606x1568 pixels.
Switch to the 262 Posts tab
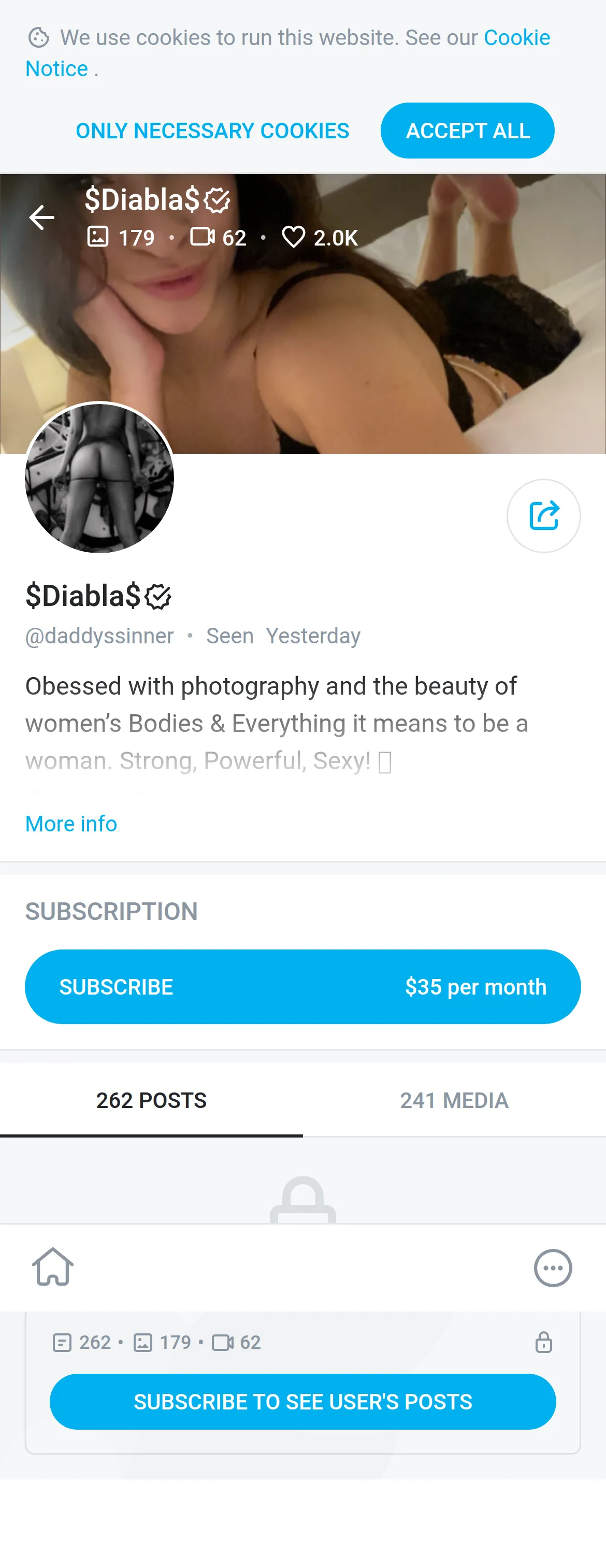pos(151,1100)
